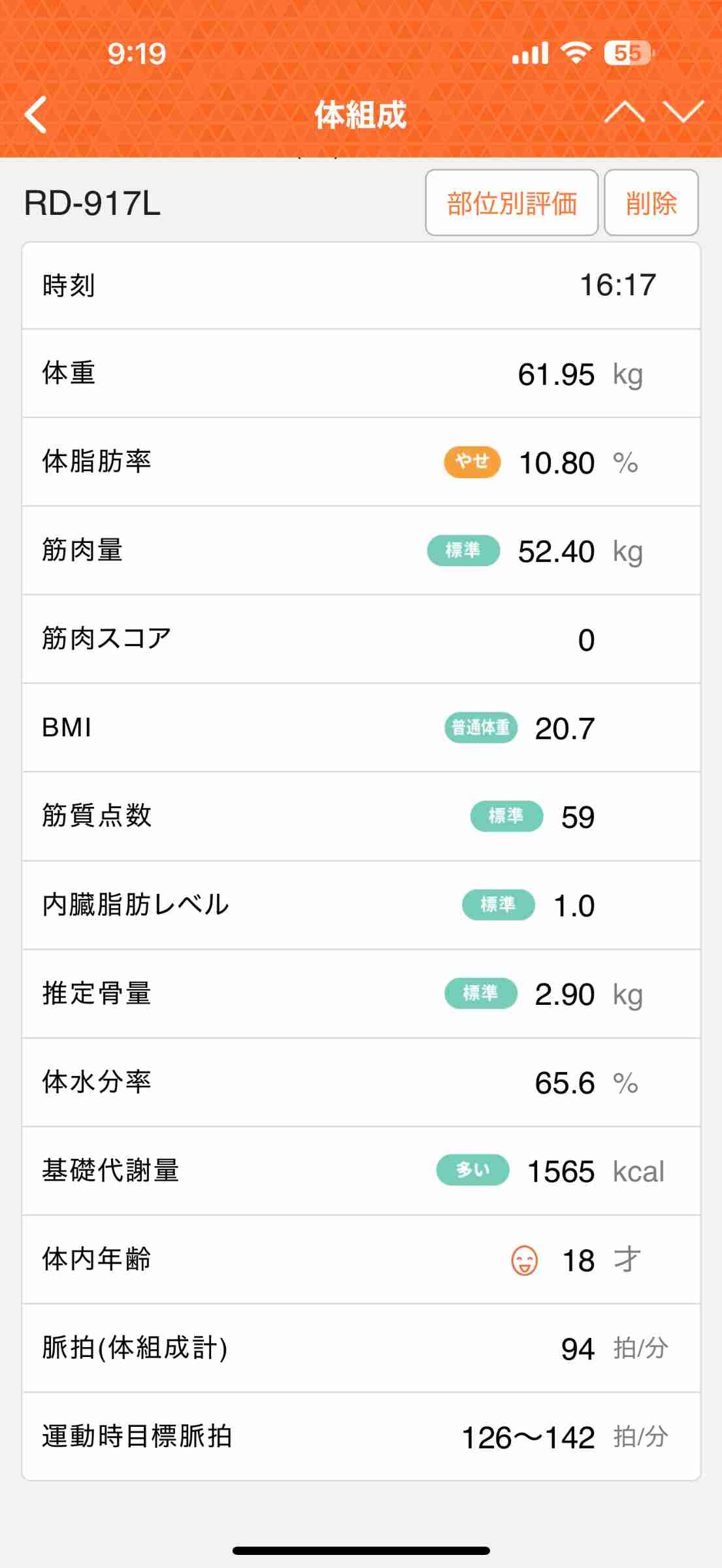
Task: Jump to the next record with down chevron
Action: point(683,112)
